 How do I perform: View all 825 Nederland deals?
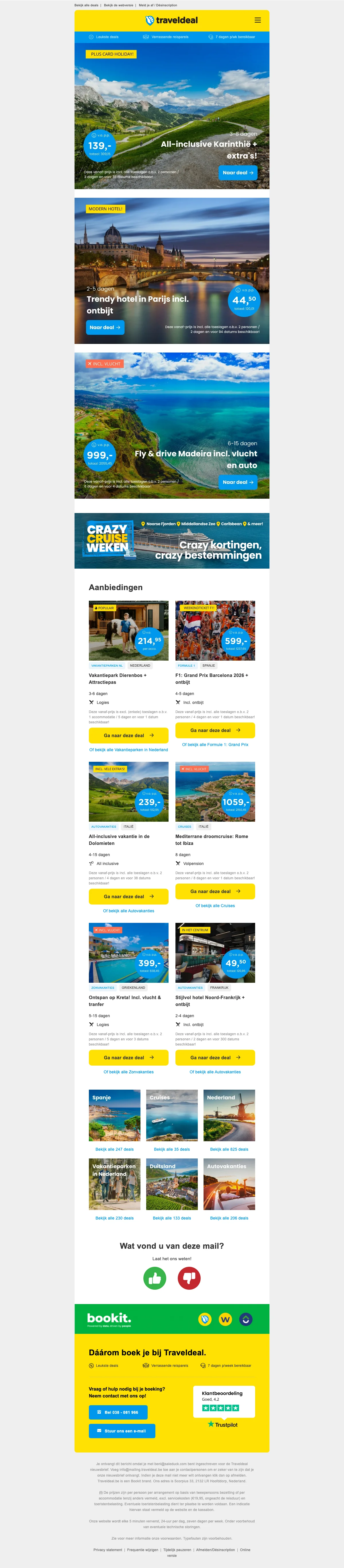(229, 1149)
